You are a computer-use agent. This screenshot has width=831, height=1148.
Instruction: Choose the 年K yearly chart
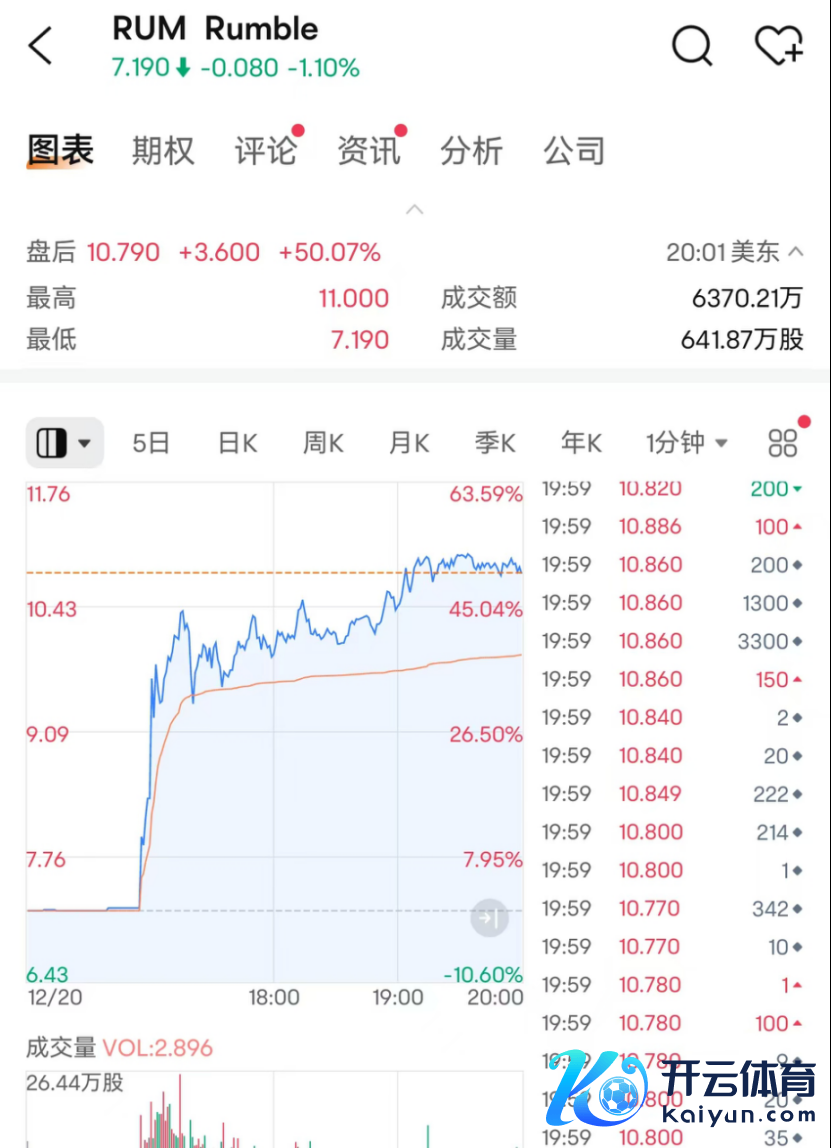point(581,443)
